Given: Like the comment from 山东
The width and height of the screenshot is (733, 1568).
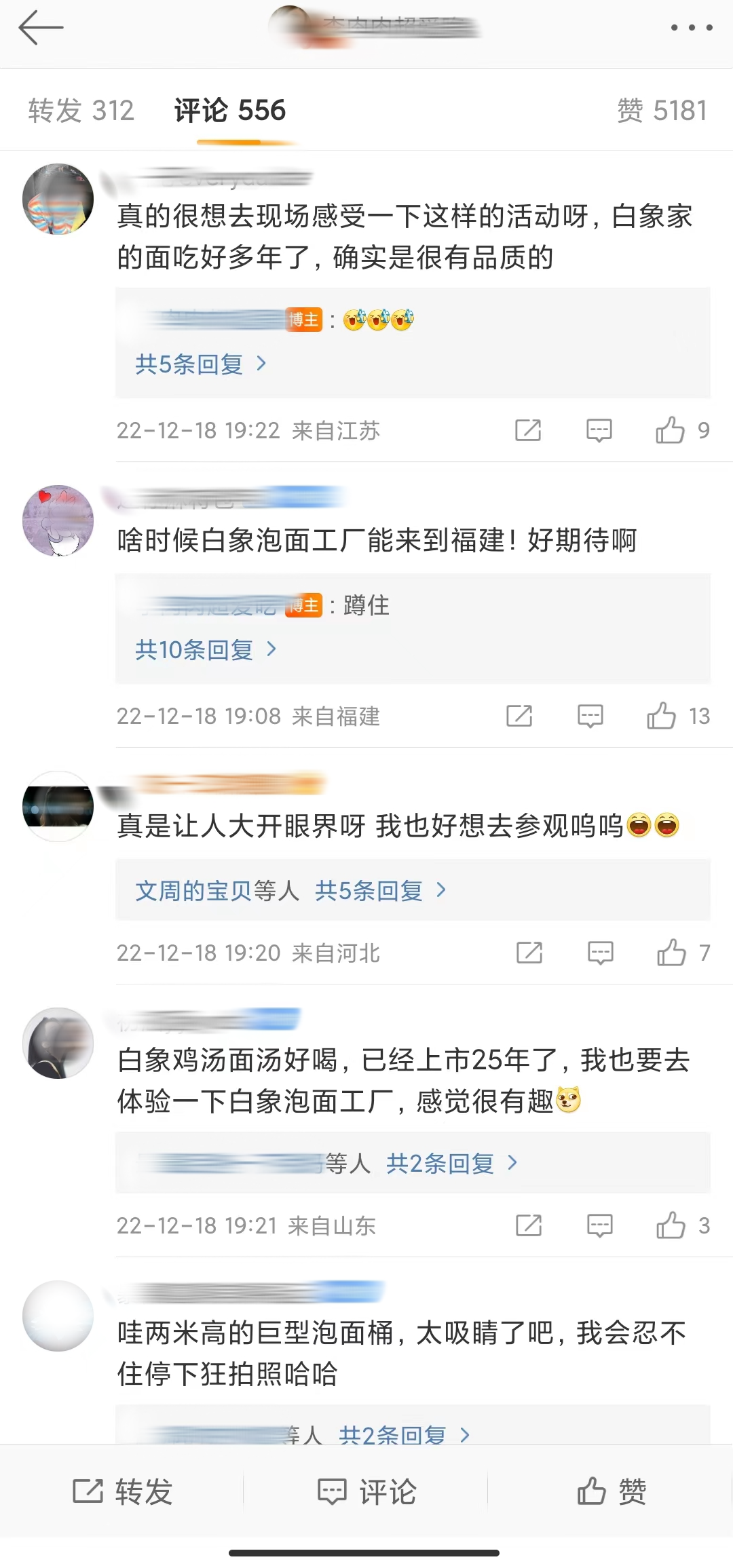Looking at the screenshot, I should pos(671,1225).
